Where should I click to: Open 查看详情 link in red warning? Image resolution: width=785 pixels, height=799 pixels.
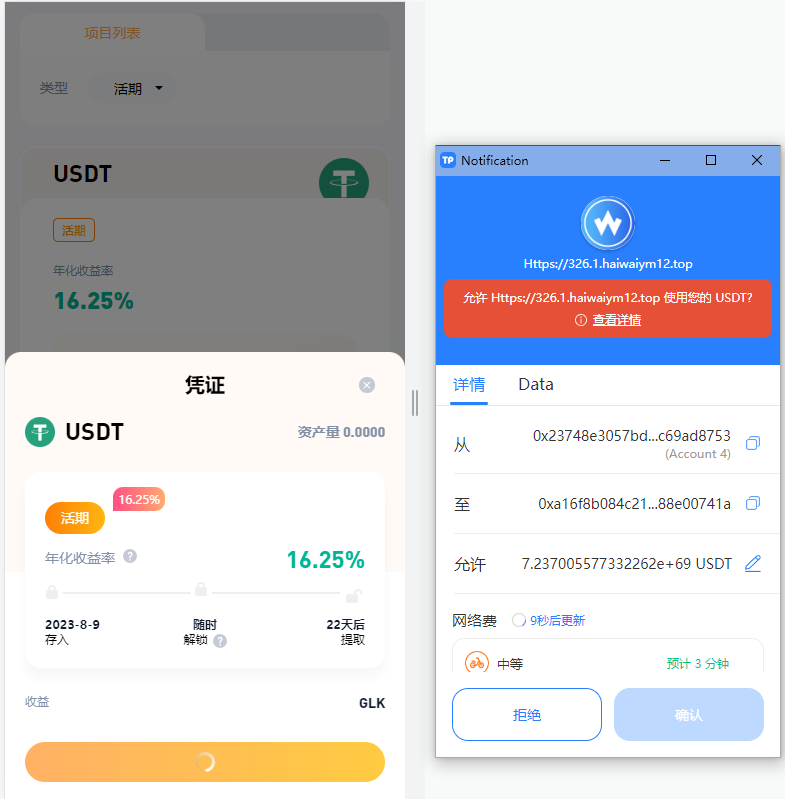tap(616, 320)
